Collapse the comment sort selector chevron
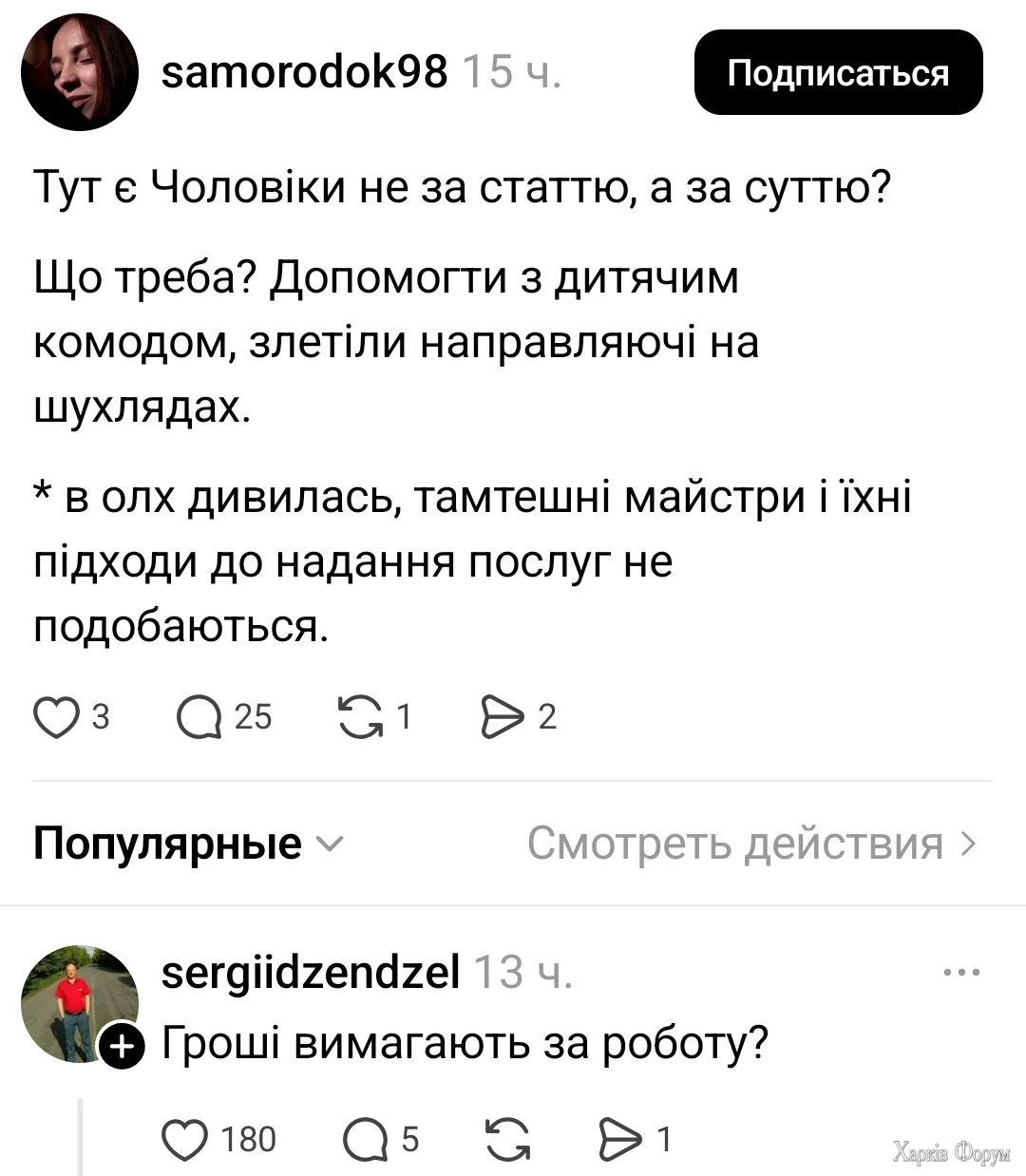Screen dimensions: 1026x1176 (329, 844)
